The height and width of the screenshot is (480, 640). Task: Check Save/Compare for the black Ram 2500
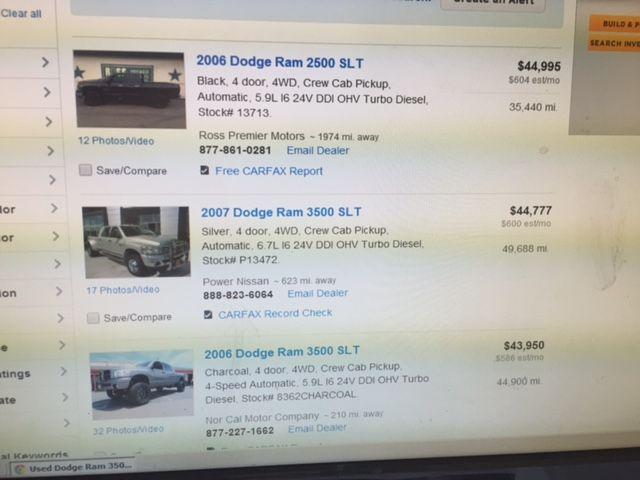click(x=86, y=170)
